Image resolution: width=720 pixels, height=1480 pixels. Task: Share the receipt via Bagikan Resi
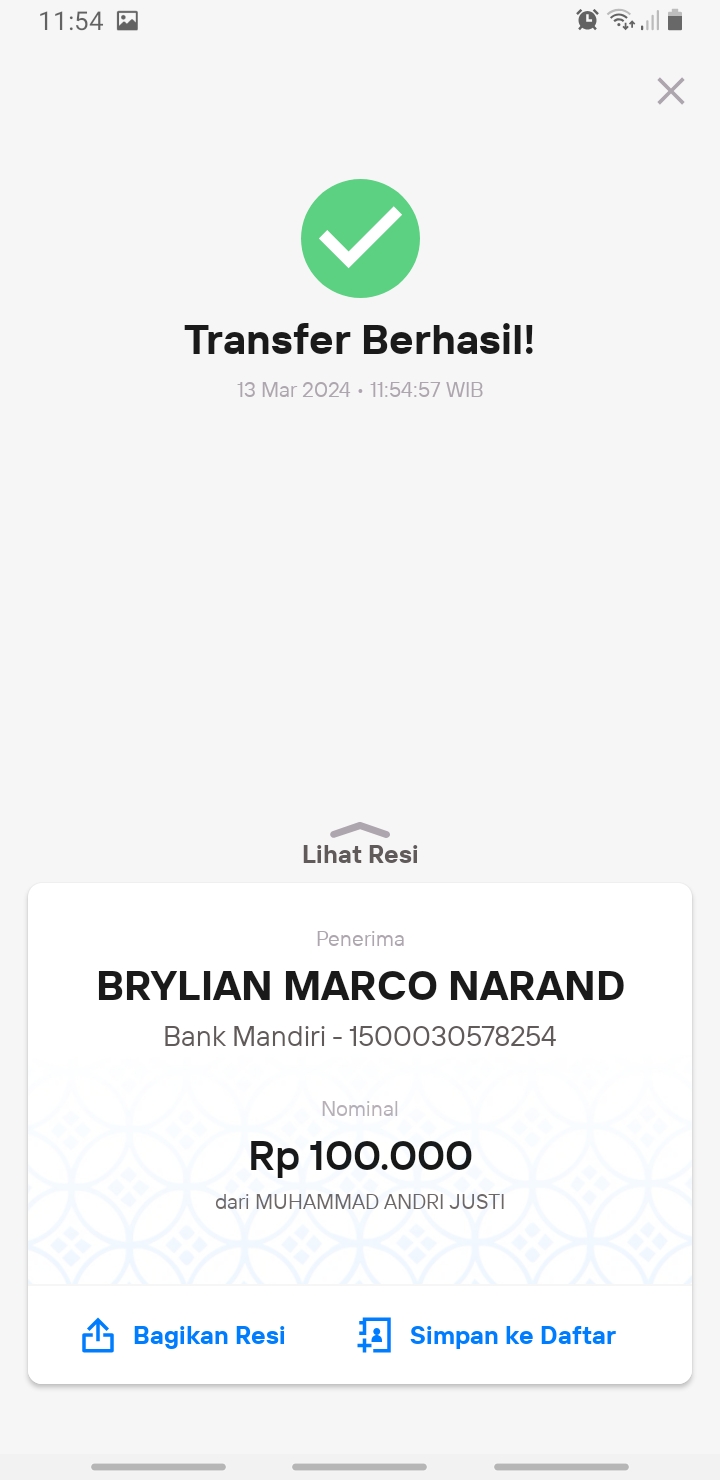pos(183,1336)
